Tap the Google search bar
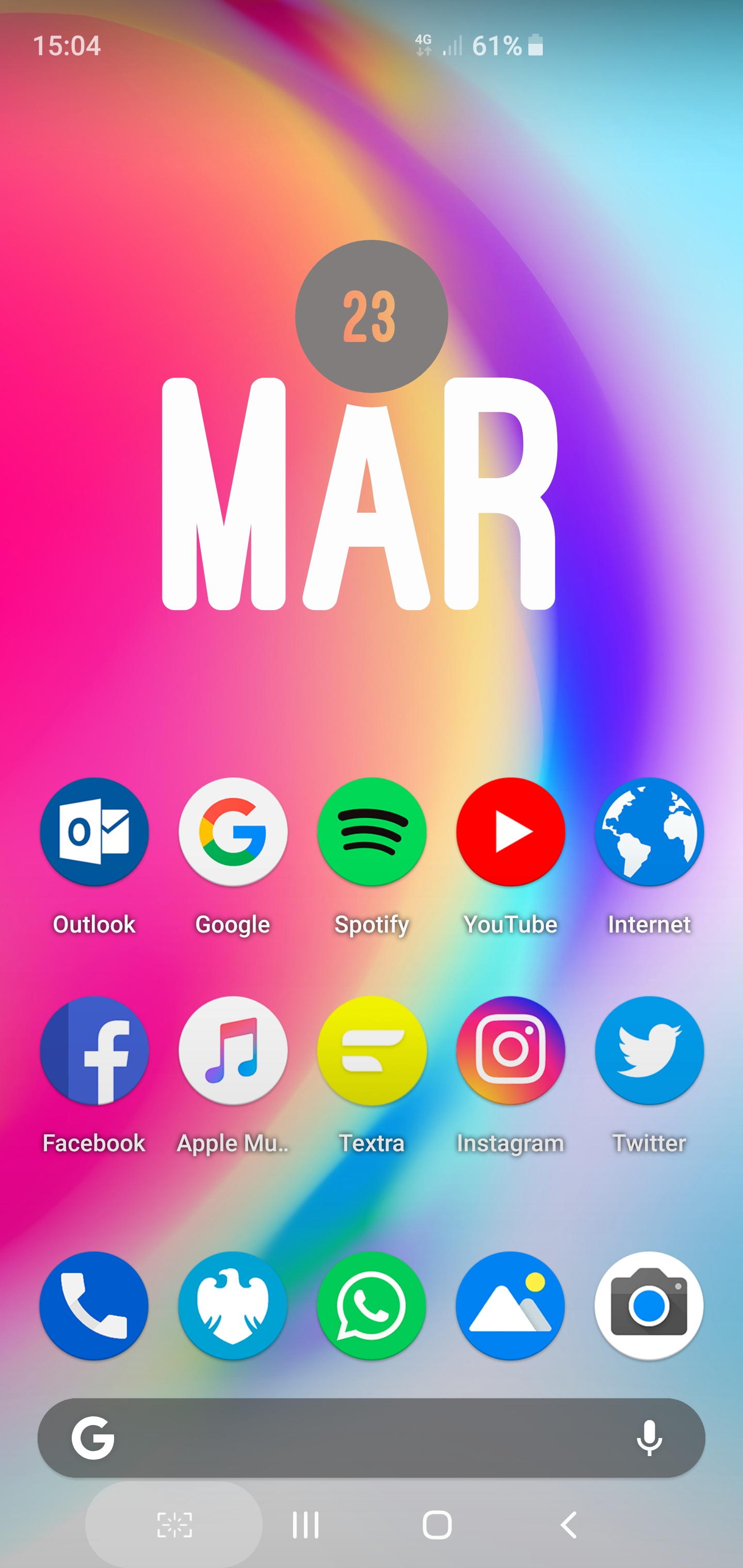Image resolution: width=743 pixels, height=1568 pixels. pos(365,1438)
